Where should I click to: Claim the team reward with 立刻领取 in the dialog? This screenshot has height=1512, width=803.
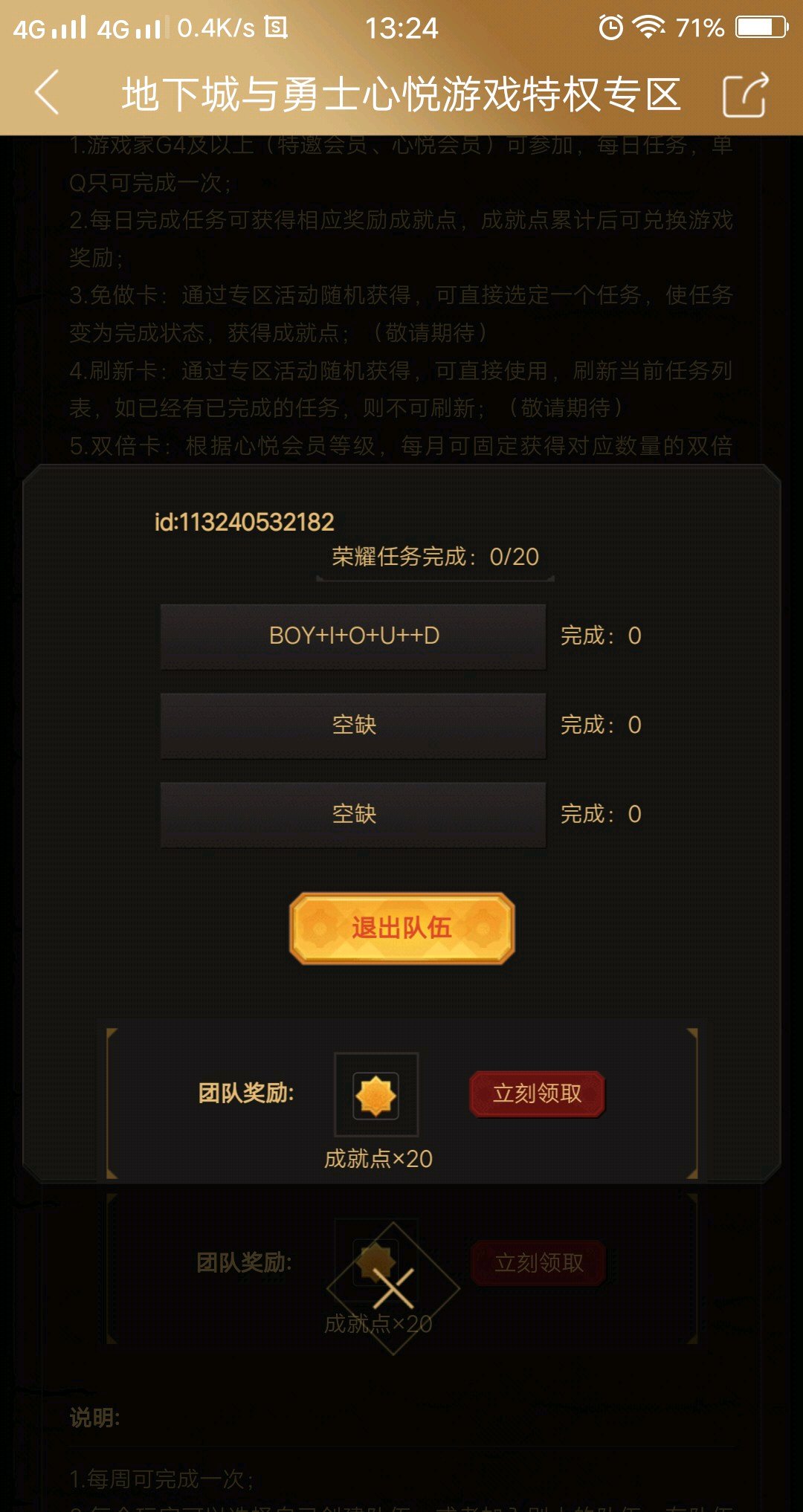537,1093
